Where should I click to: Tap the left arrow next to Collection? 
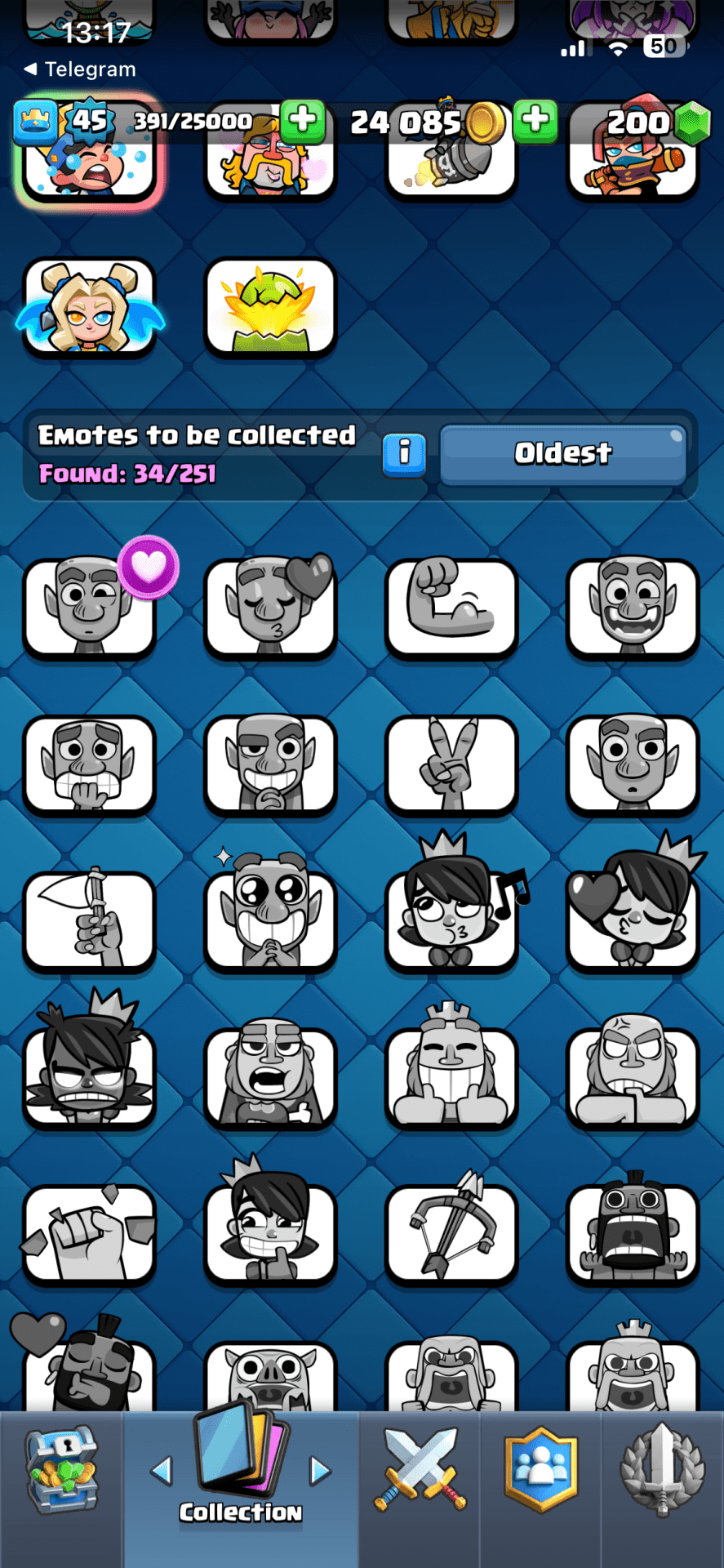pos(162,1472)
